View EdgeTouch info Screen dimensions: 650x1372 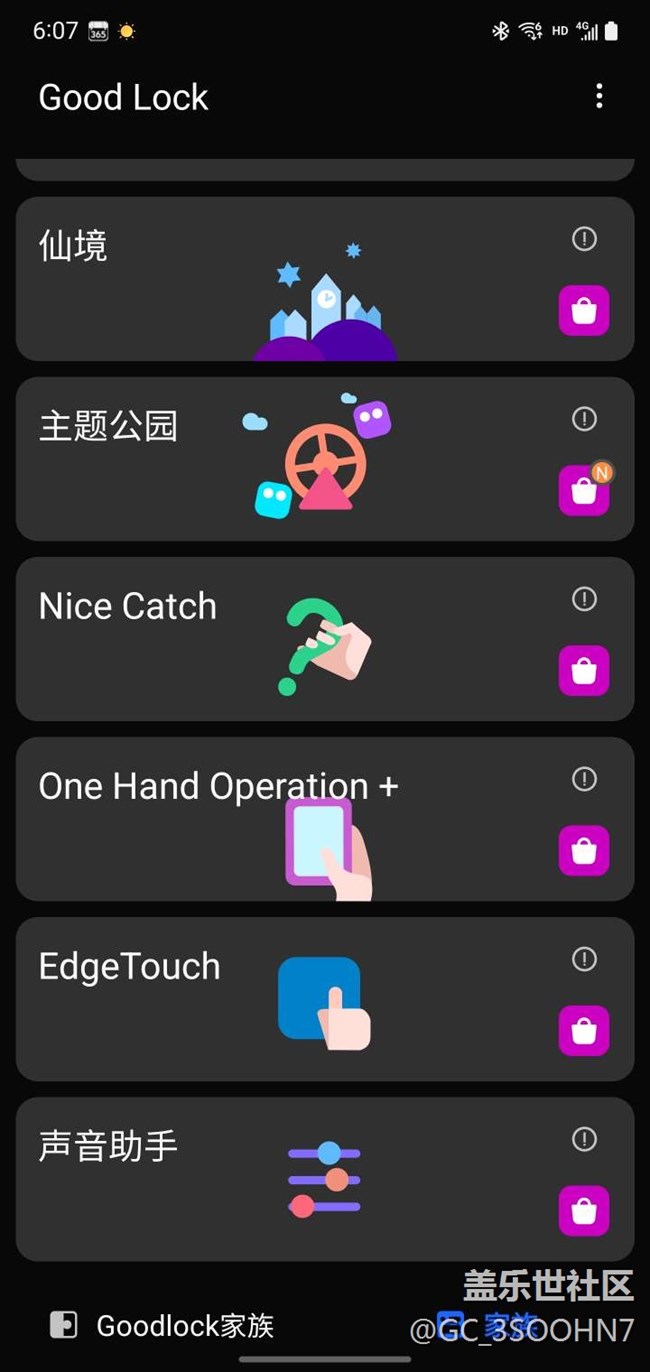point(584,959)
